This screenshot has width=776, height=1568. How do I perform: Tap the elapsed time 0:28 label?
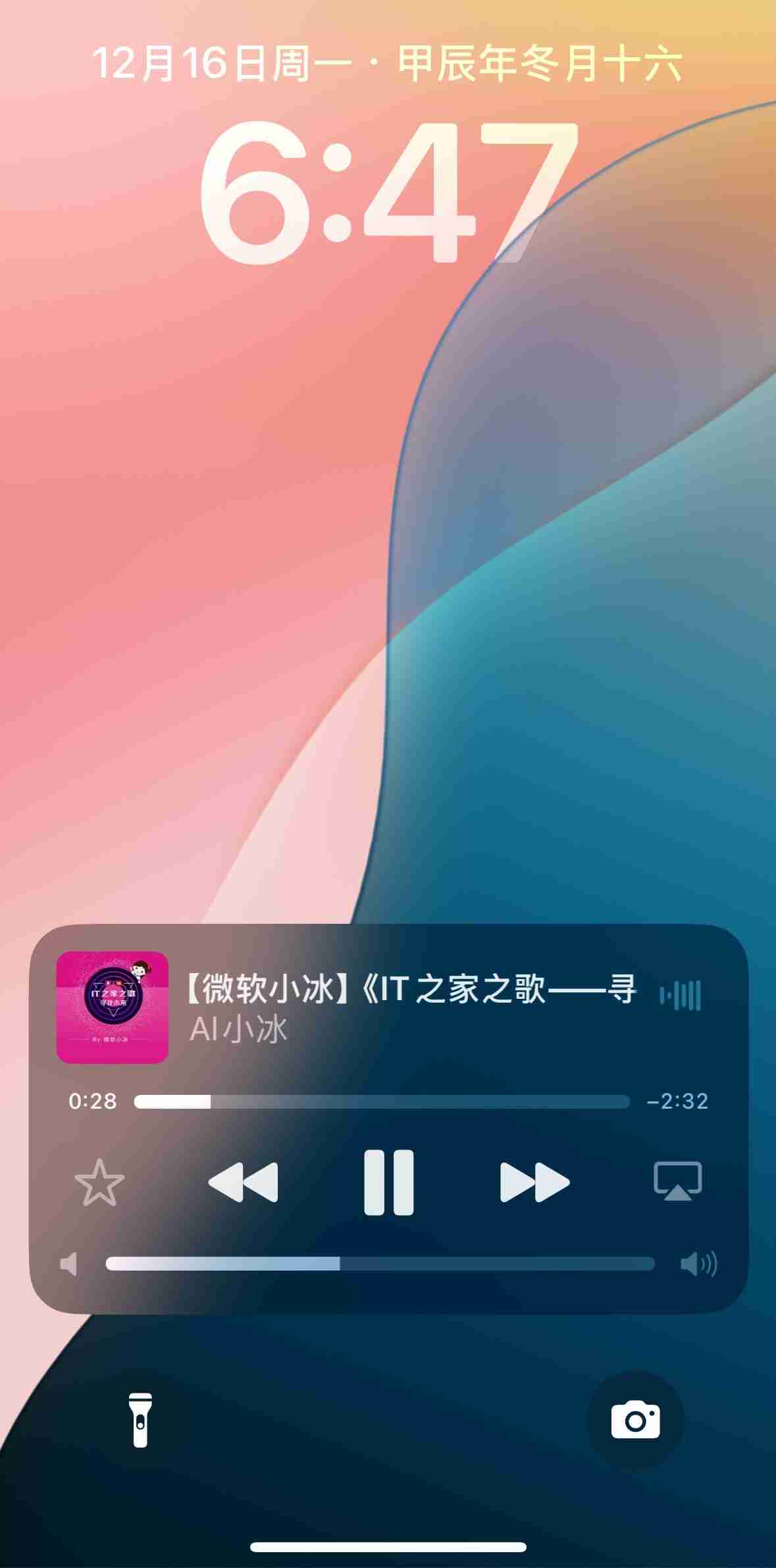point(91,1101)
